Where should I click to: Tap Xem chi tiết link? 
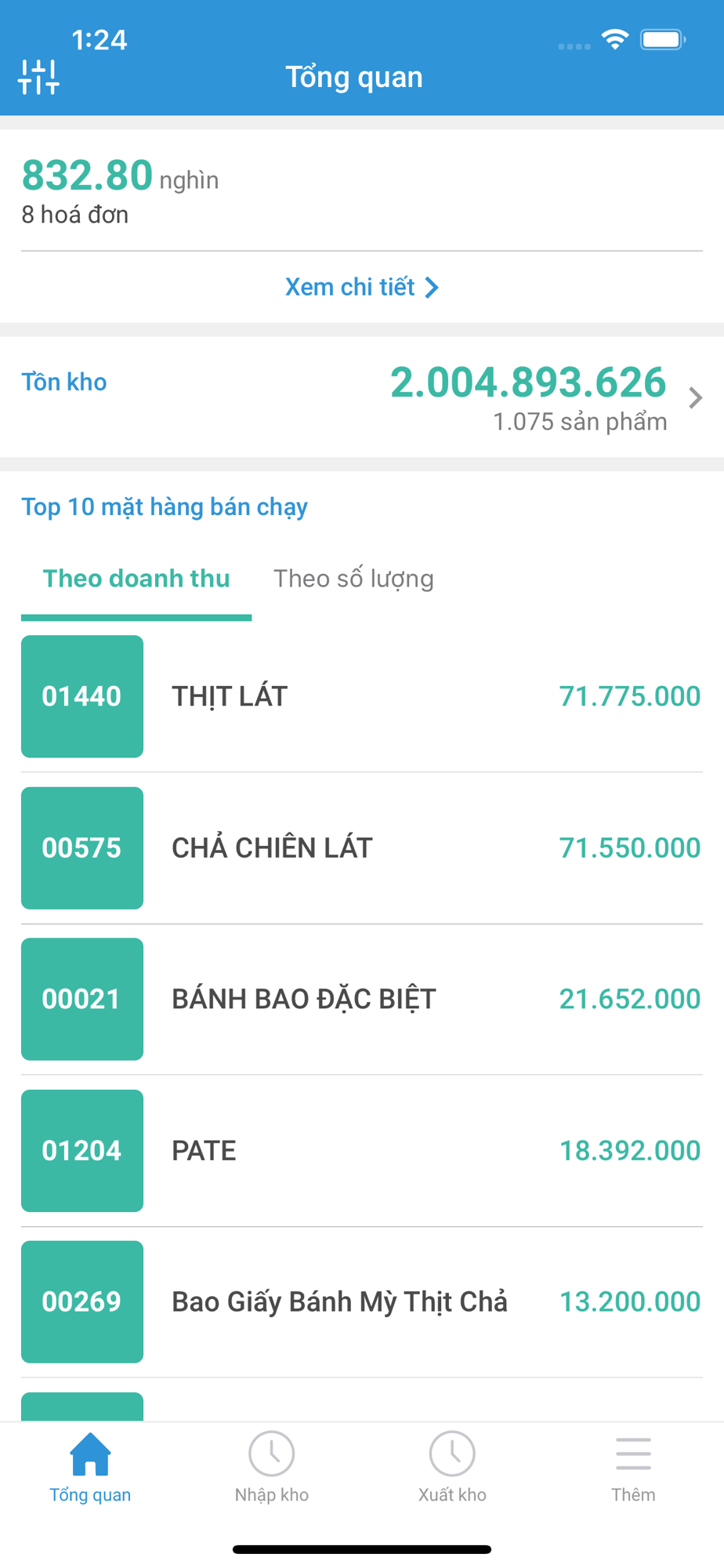362,287
